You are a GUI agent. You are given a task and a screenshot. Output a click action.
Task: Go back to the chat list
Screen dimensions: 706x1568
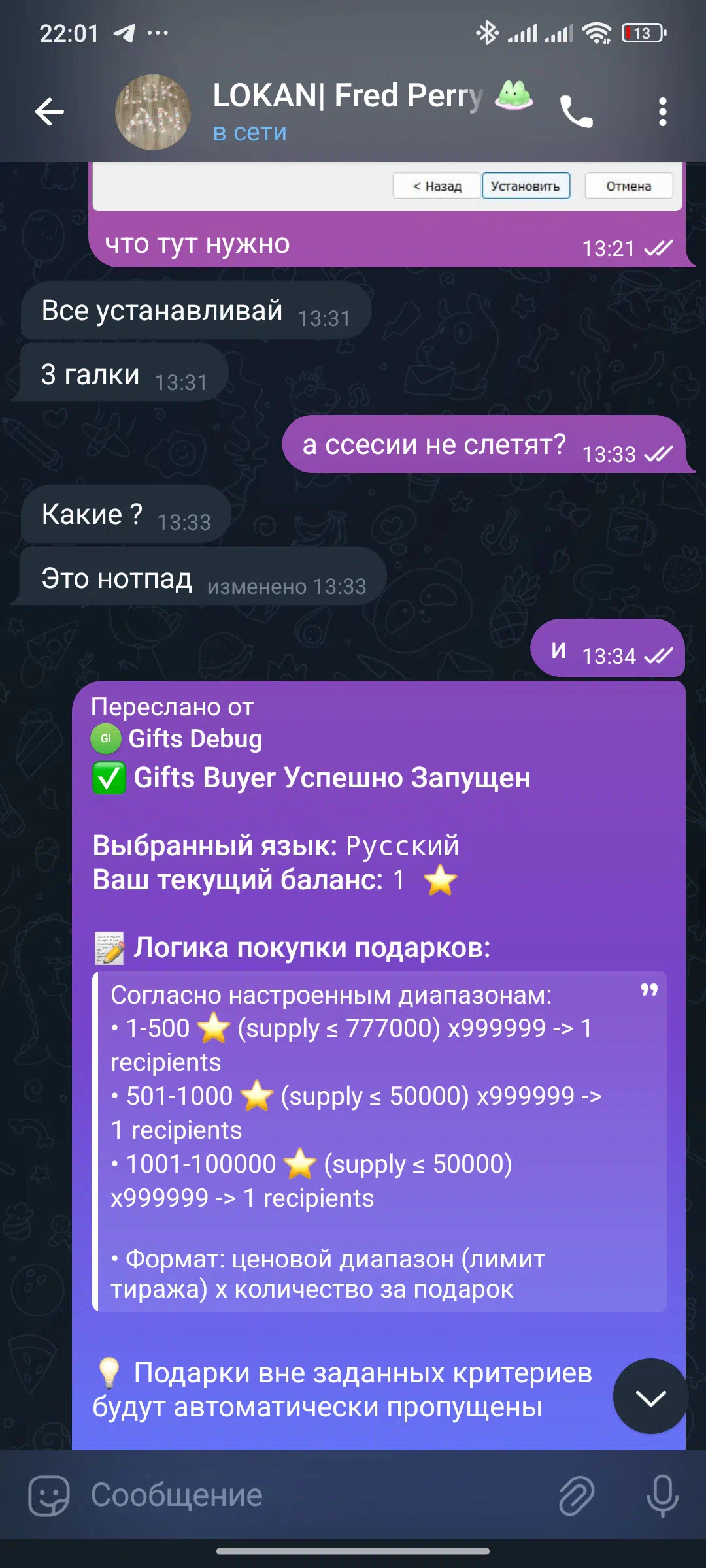[50, 112]
